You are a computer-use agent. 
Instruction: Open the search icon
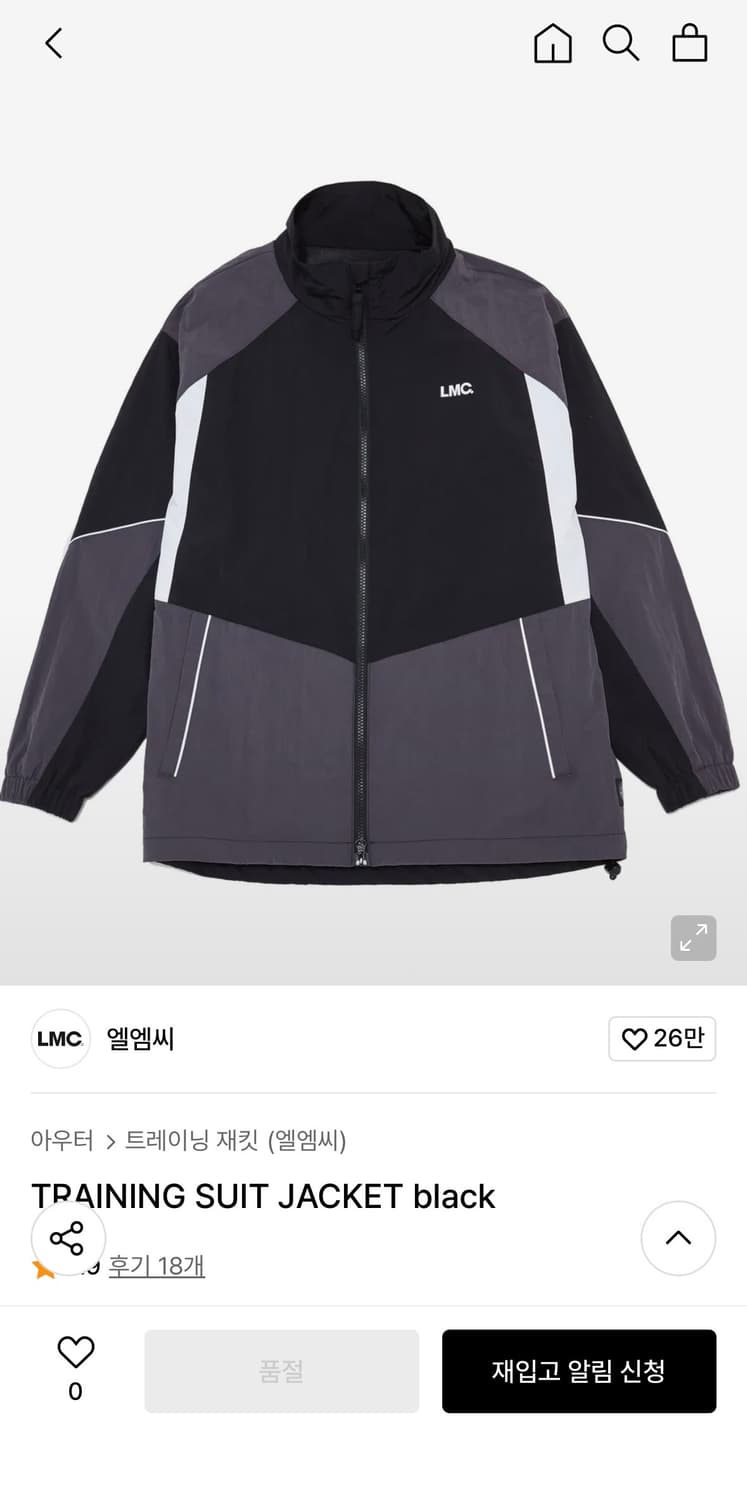click(622, 43)
